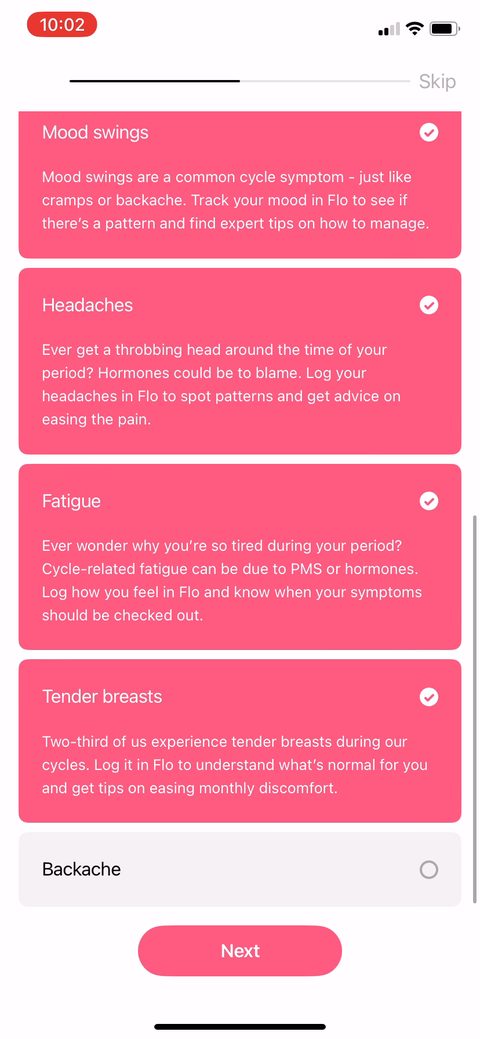
Task: Uncheck the Headaches card
Action: coord(239,361)
